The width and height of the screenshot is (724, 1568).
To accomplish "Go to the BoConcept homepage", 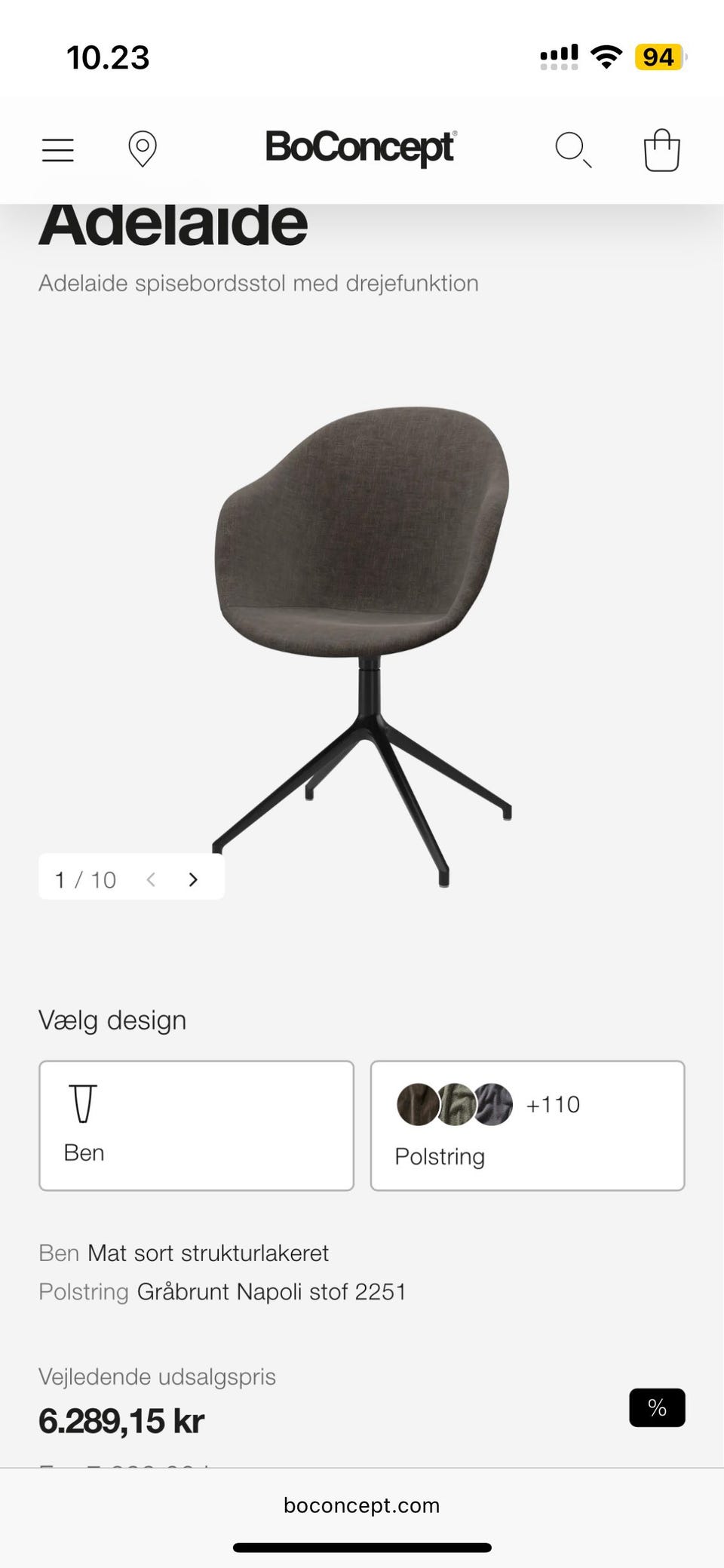I will point(360,147).
